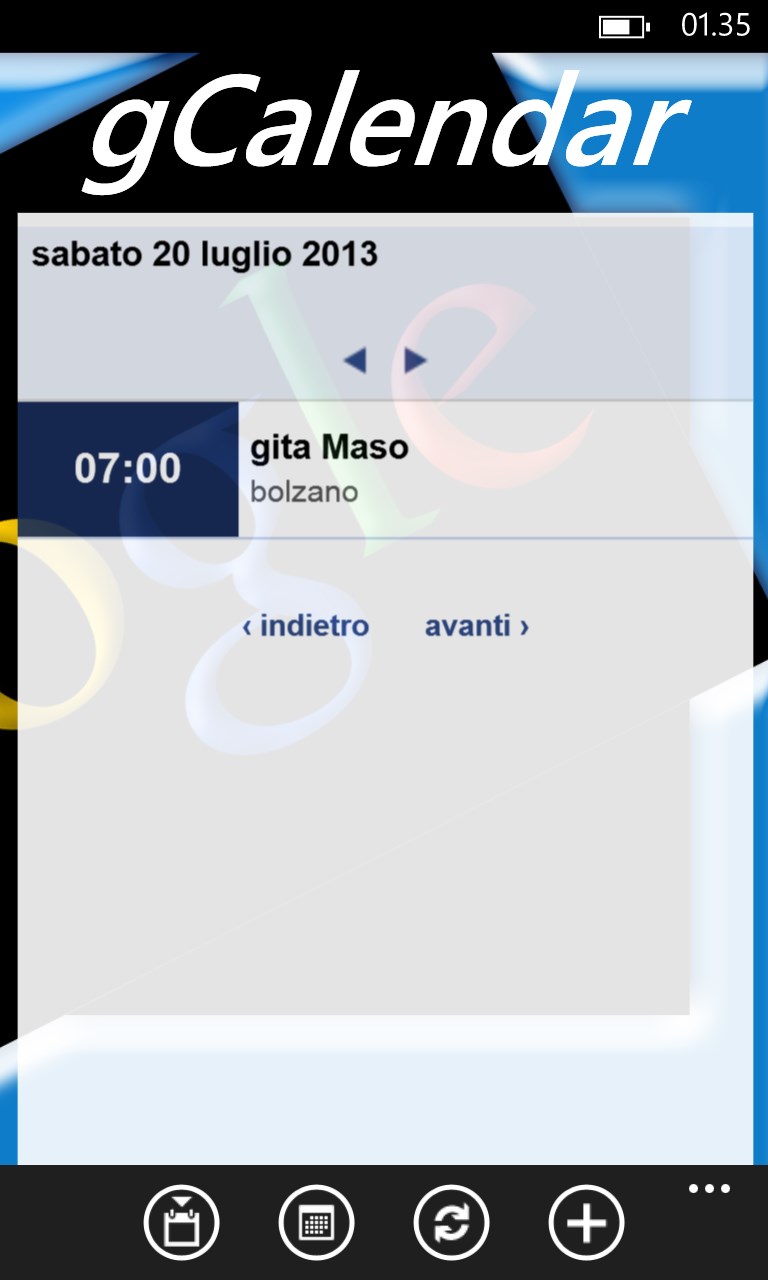Click the indietro link

pos(305,626)
